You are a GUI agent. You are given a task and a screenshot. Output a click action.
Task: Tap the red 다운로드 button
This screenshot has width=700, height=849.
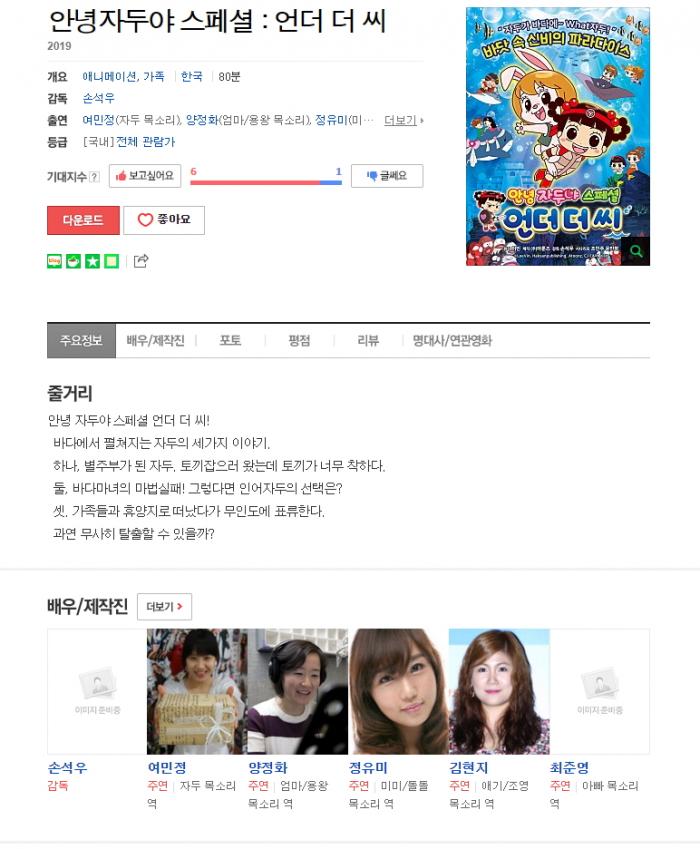click(83, 220)
